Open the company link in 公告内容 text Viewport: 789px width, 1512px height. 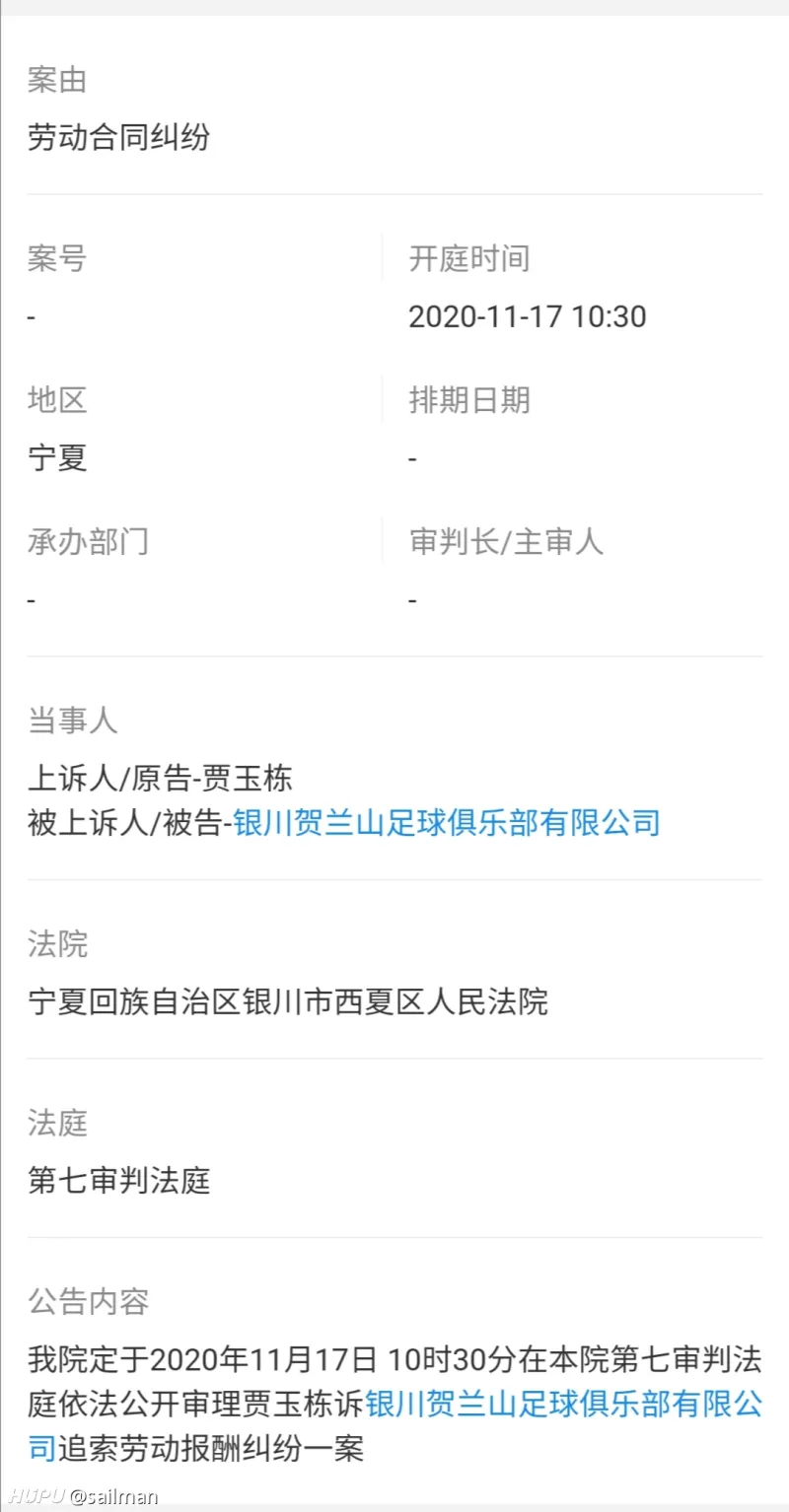click(x=562, y=1404)
